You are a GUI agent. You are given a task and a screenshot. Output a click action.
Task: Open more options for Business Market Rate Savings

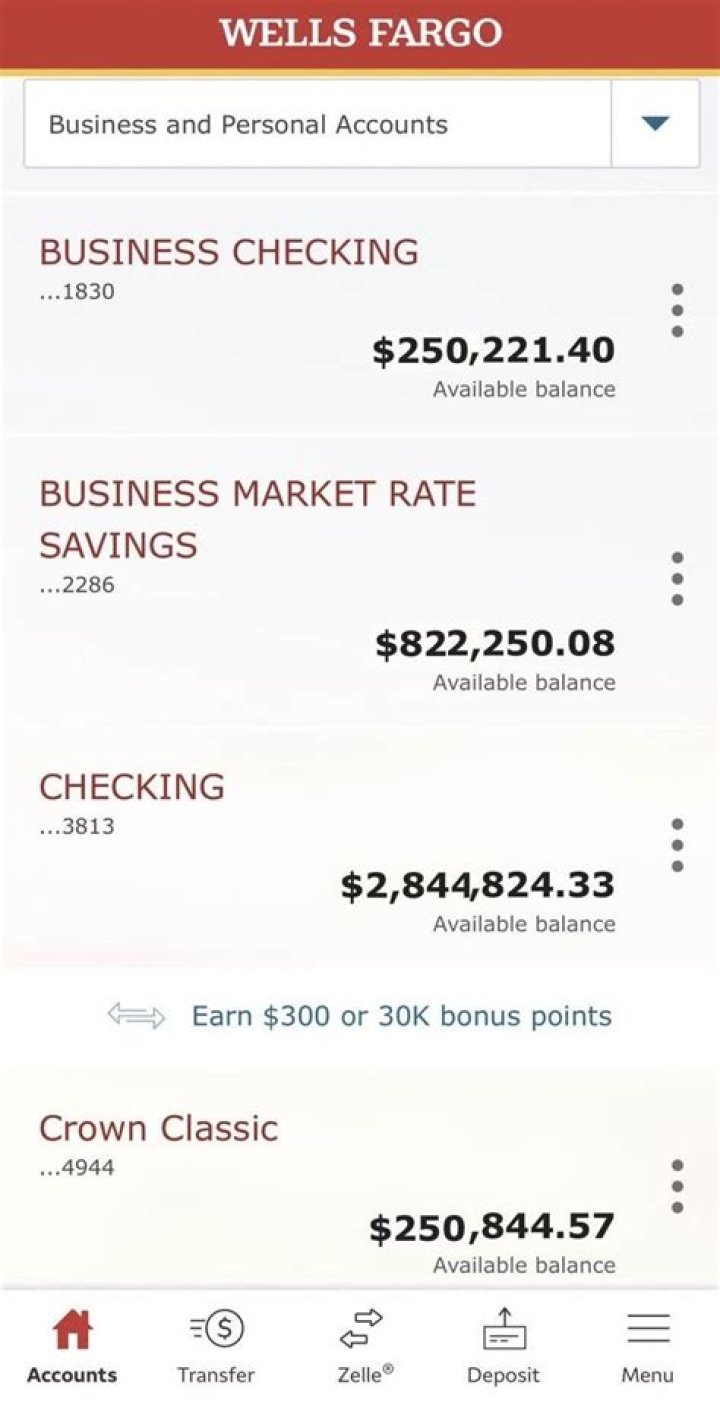point(677,578)
